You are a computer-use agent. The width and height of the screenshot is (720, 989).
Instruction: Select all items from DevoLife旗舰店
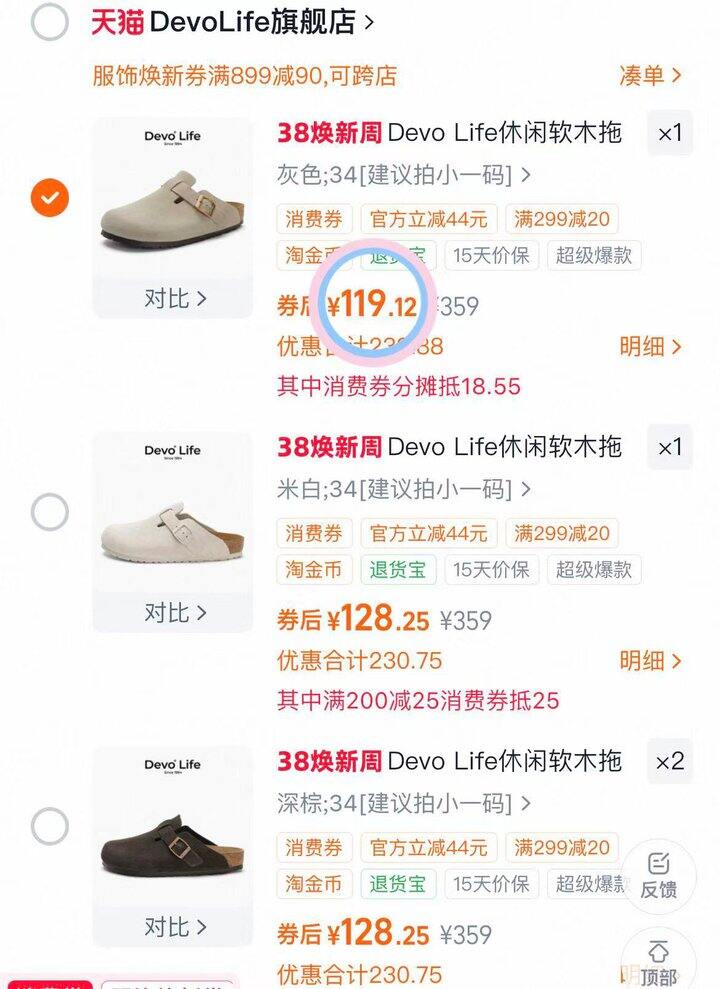(x=49, y=22)
